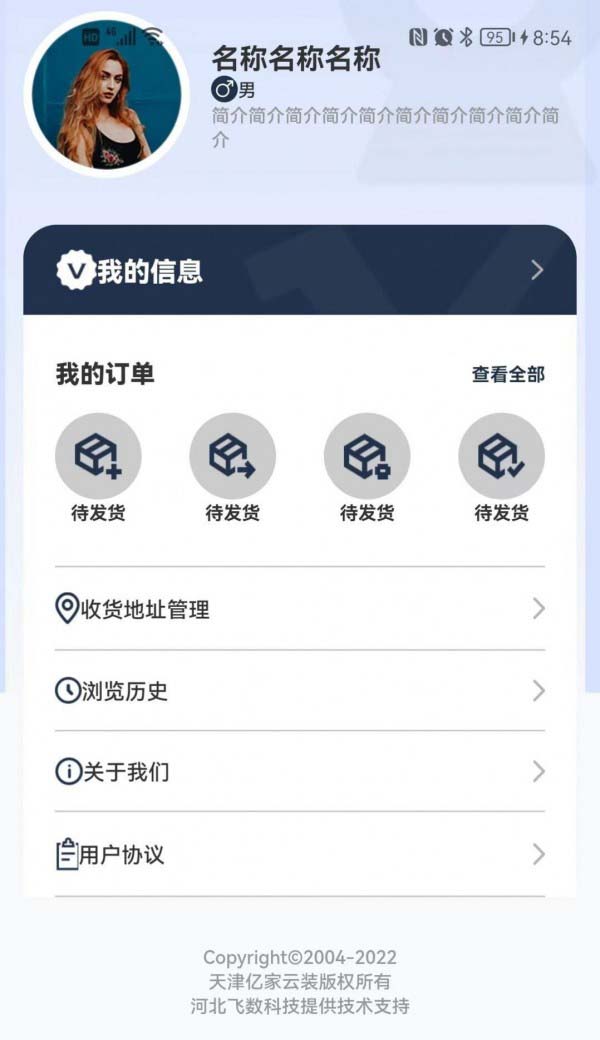This screenshot has height=1040, width=600.
Task: Open 浏览历史
Action: [x=300, y=690]
